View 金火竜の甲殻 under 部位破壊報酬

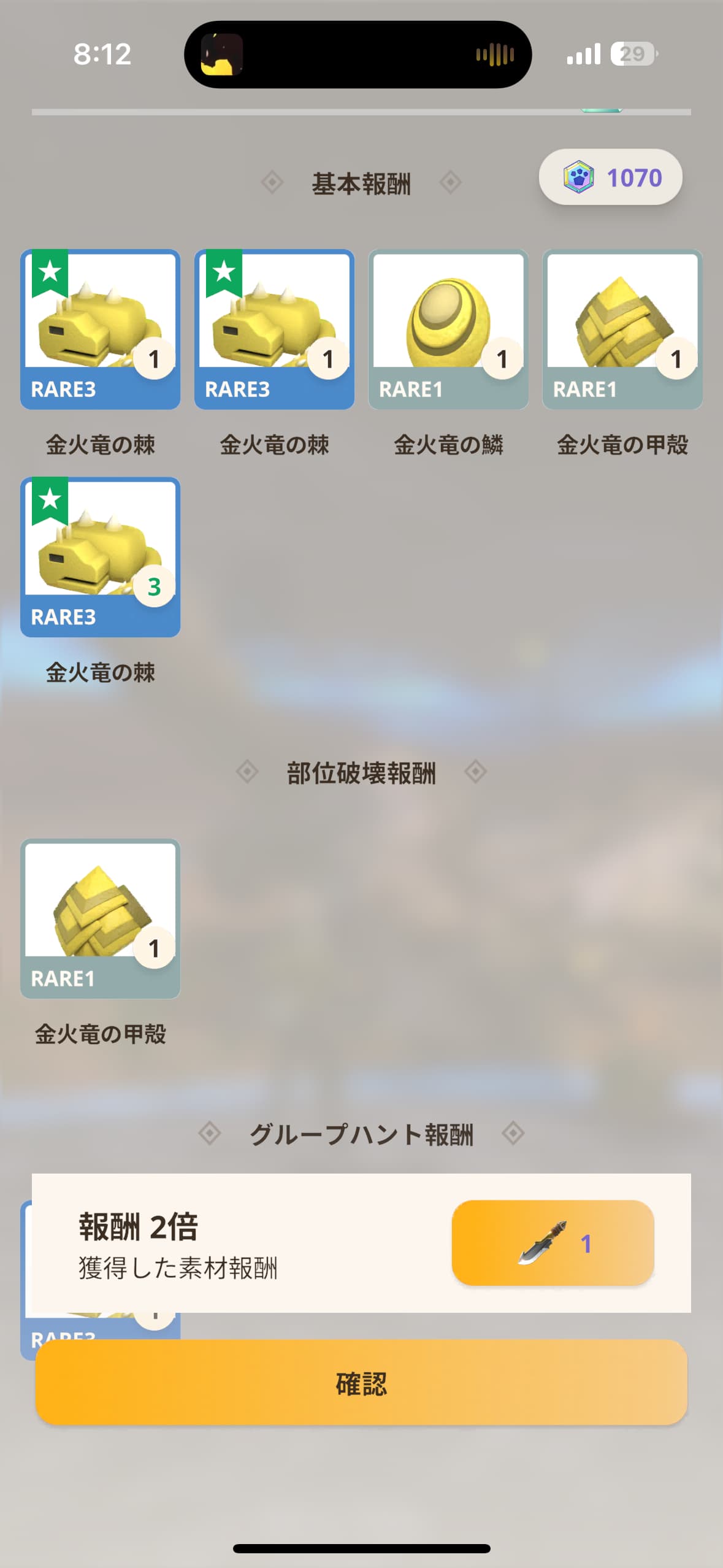[x=101, y=919]
